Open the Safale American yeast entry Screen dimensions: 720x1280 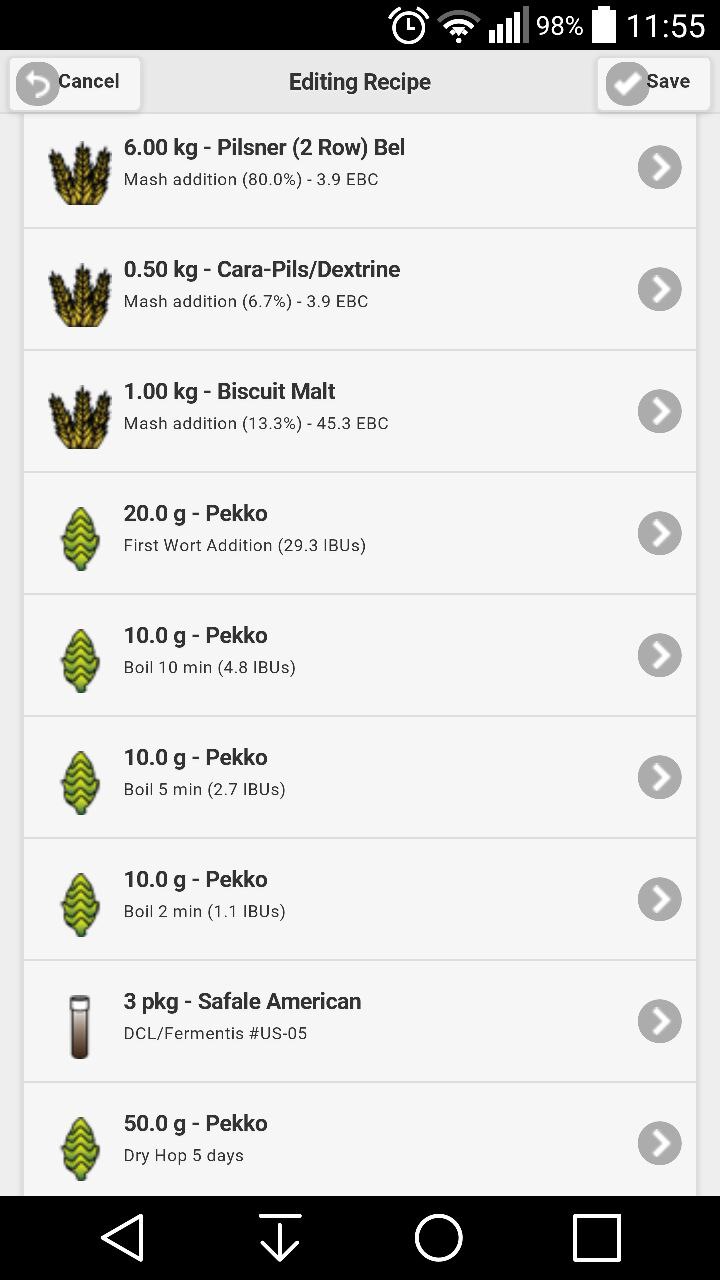coord(360,1021)
